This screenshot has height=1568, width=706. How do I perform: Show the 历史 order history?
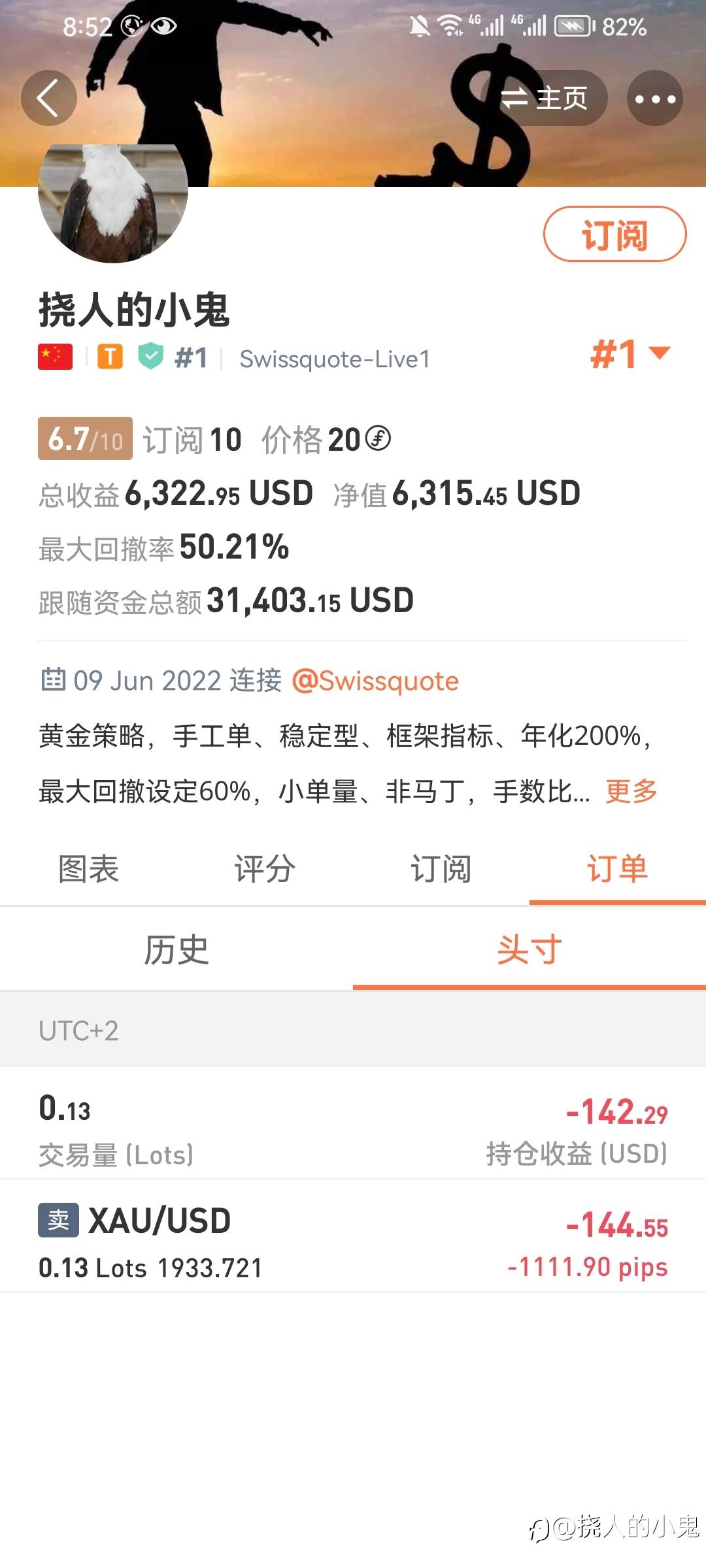pos(176,950)
